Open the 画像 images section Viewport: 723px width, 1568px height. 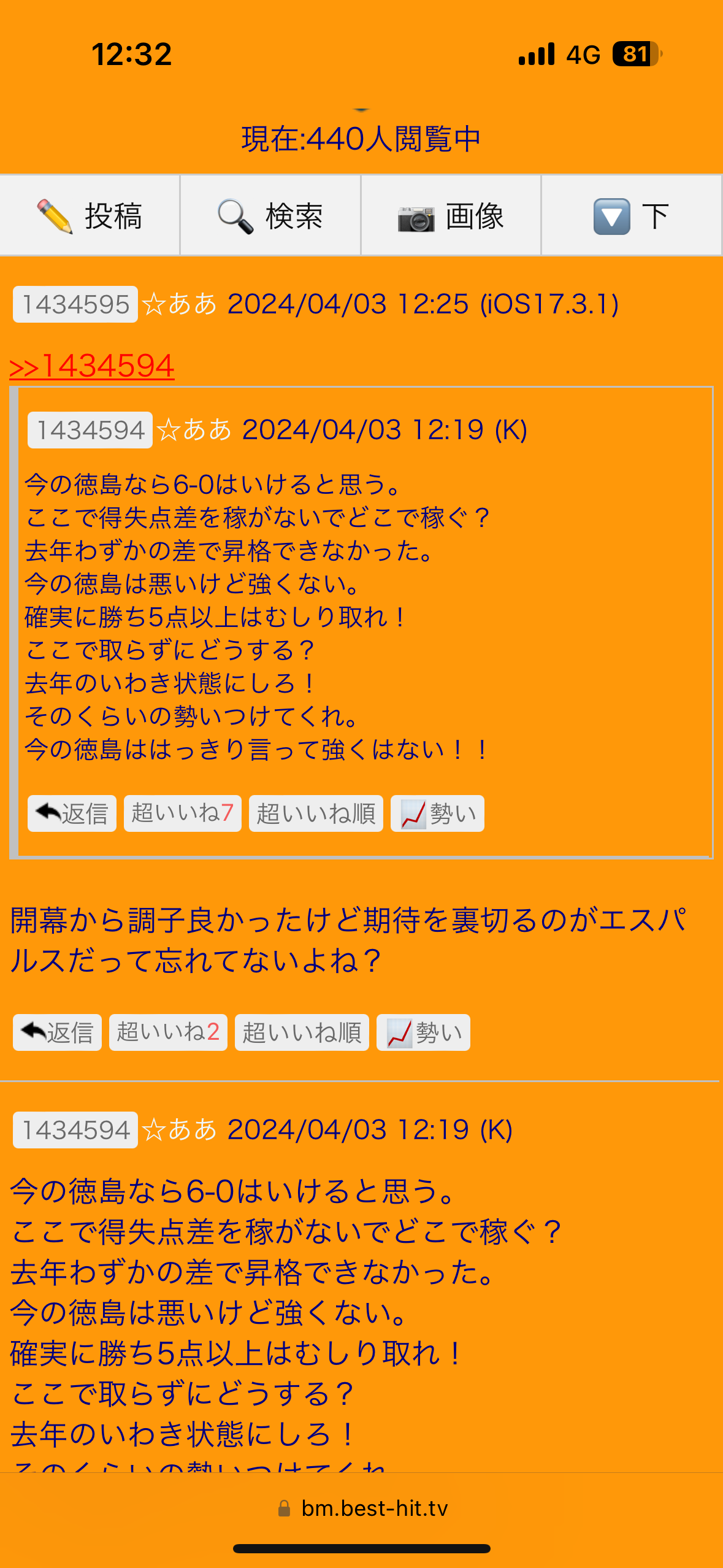(451, 216)
